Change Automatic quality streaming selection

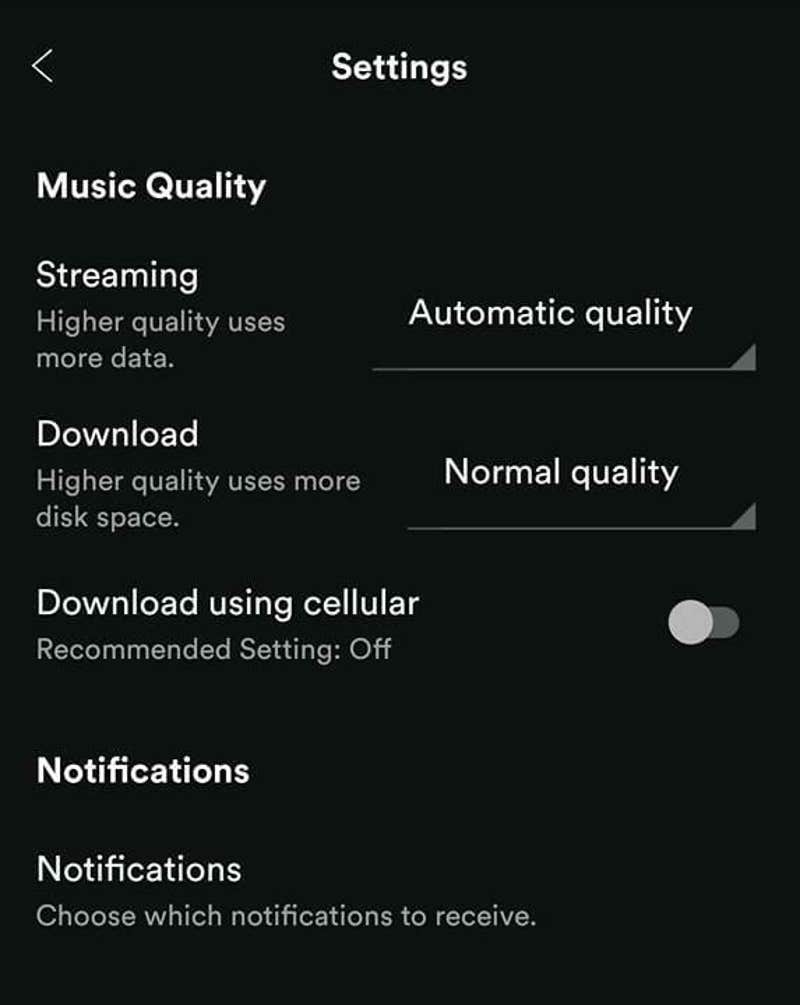pos(550,313)
